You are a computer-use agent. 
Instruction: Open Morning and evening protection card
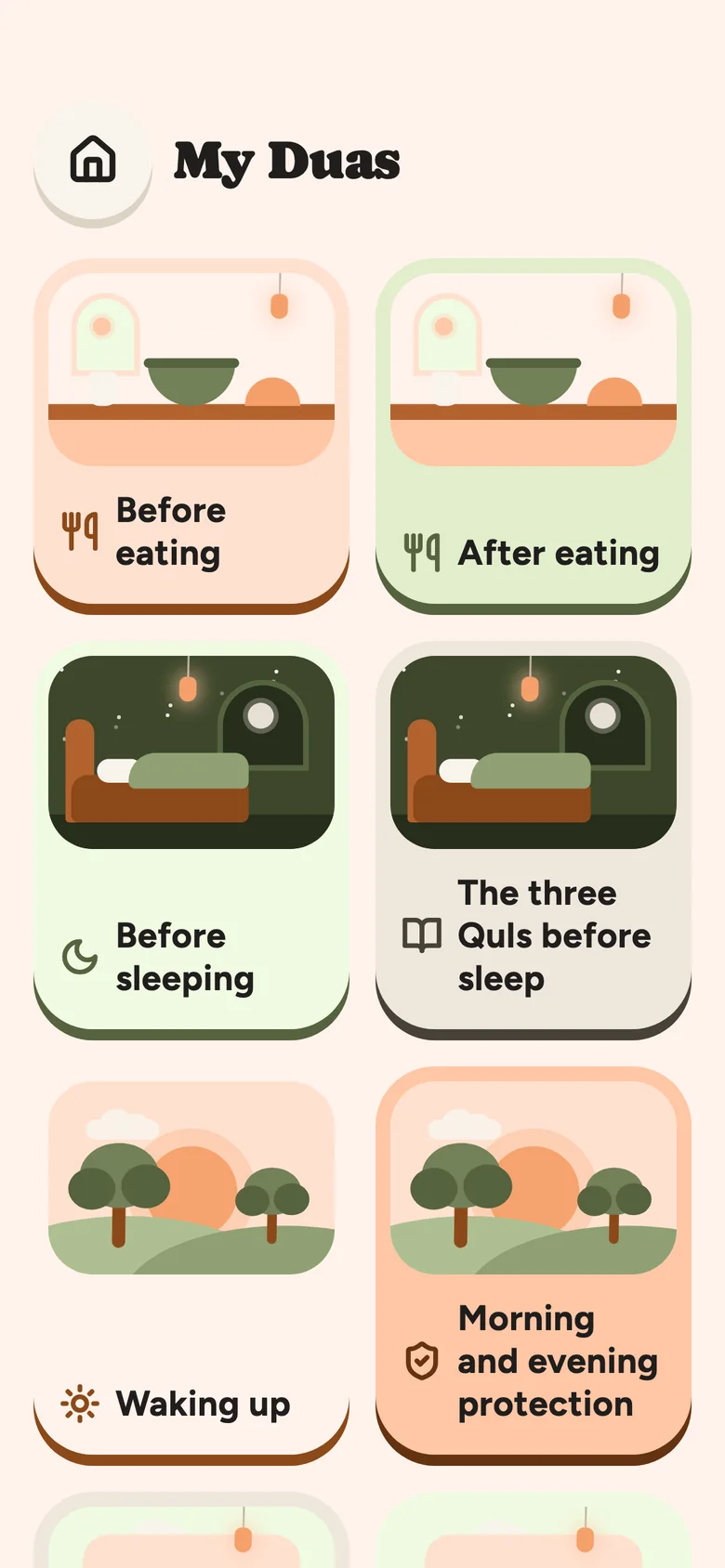click(x=534, y=1265)
